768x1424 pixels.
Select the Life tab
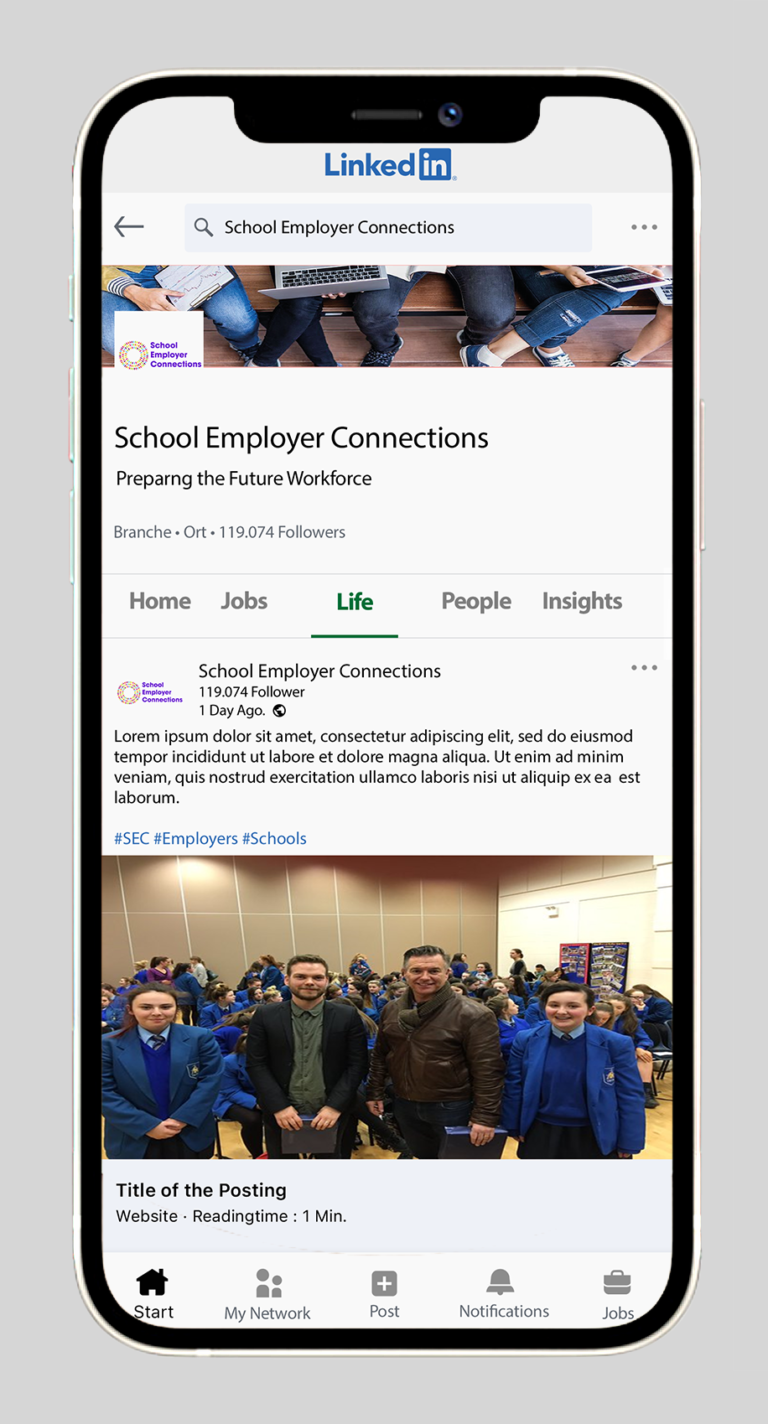click(x=354, y=602)
